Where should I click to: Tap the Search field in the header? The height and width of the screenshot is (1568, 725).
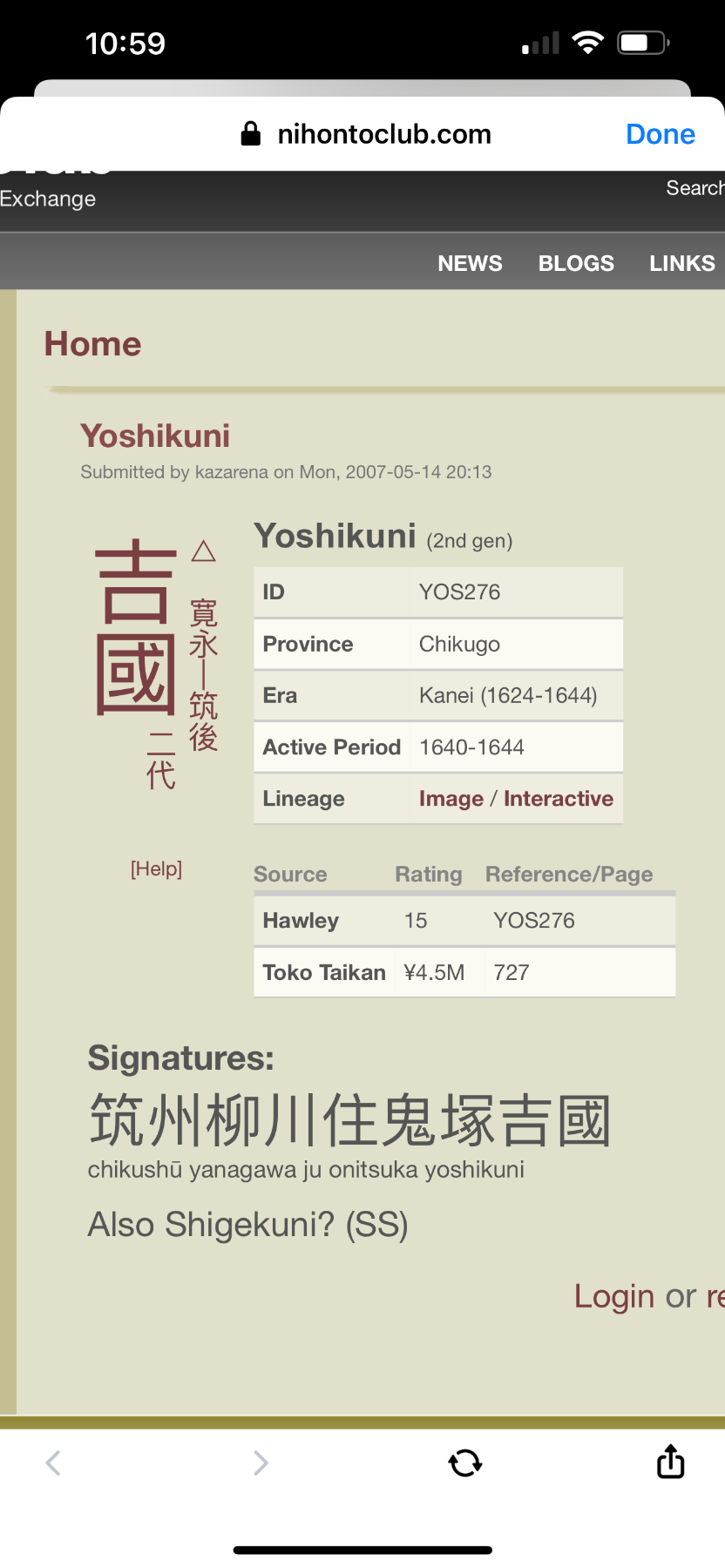(x=695, y=188)
